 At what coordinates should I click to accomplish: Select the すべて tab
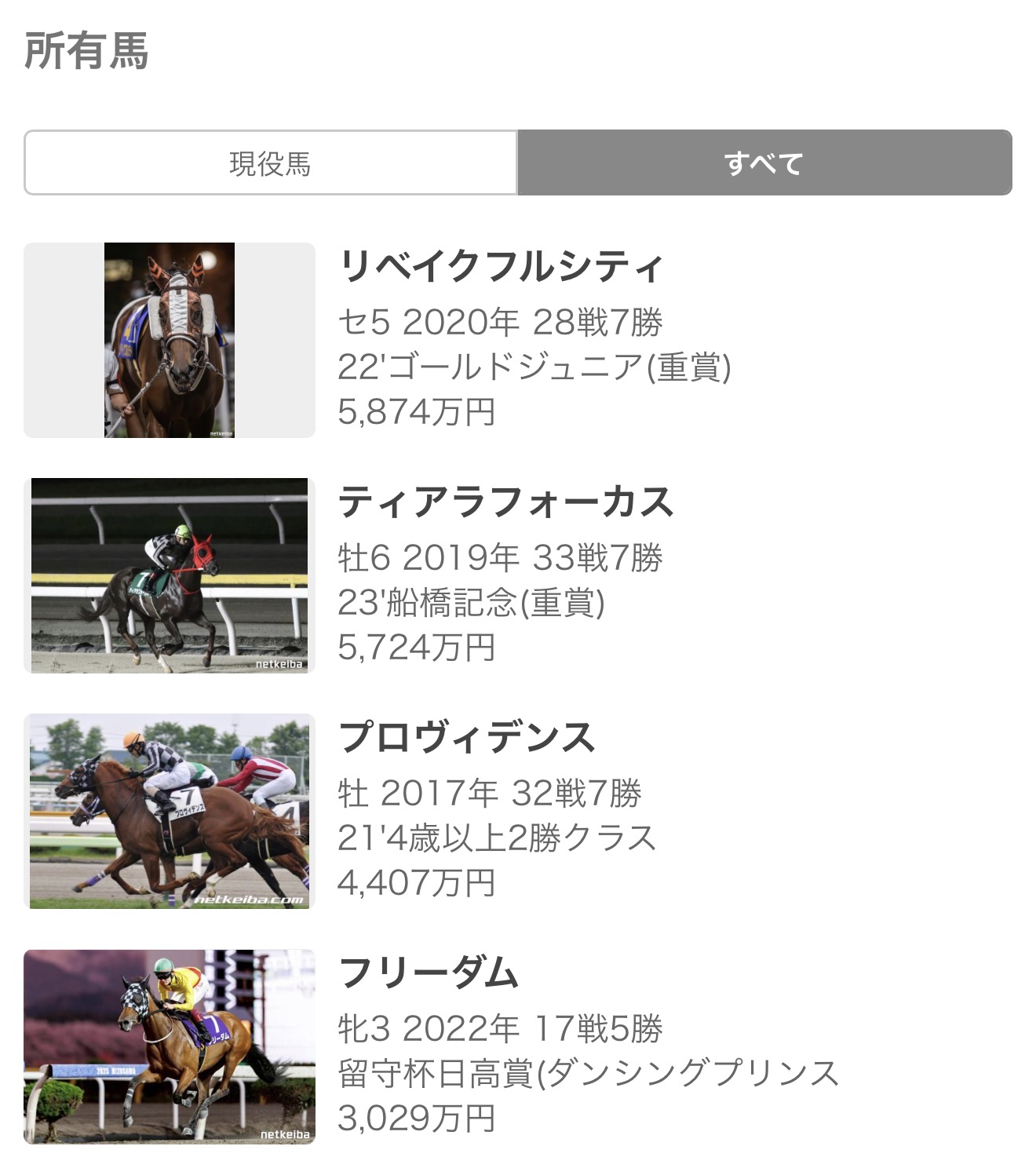[x=764, y=163]
